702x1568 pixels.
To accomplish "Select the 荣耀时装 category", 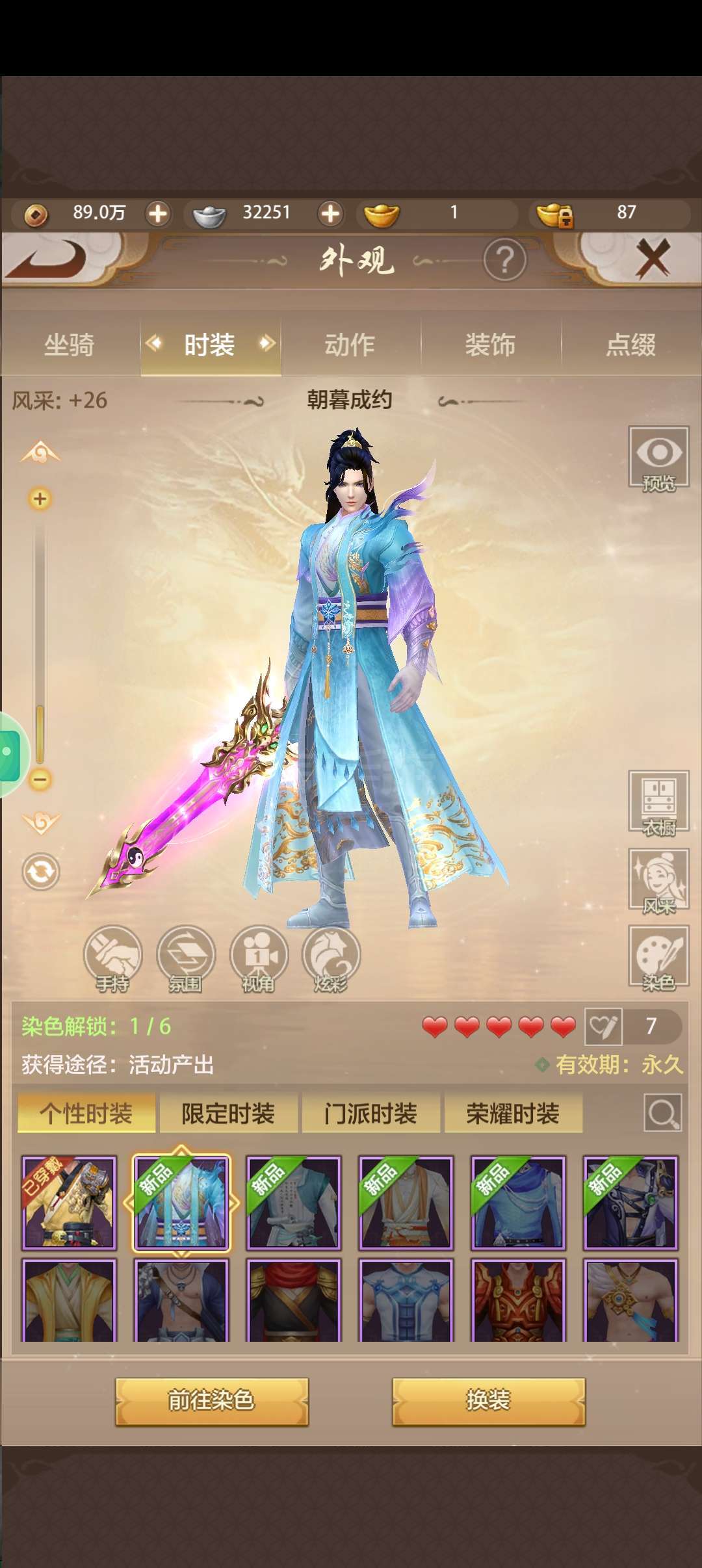I will 513,1114.
